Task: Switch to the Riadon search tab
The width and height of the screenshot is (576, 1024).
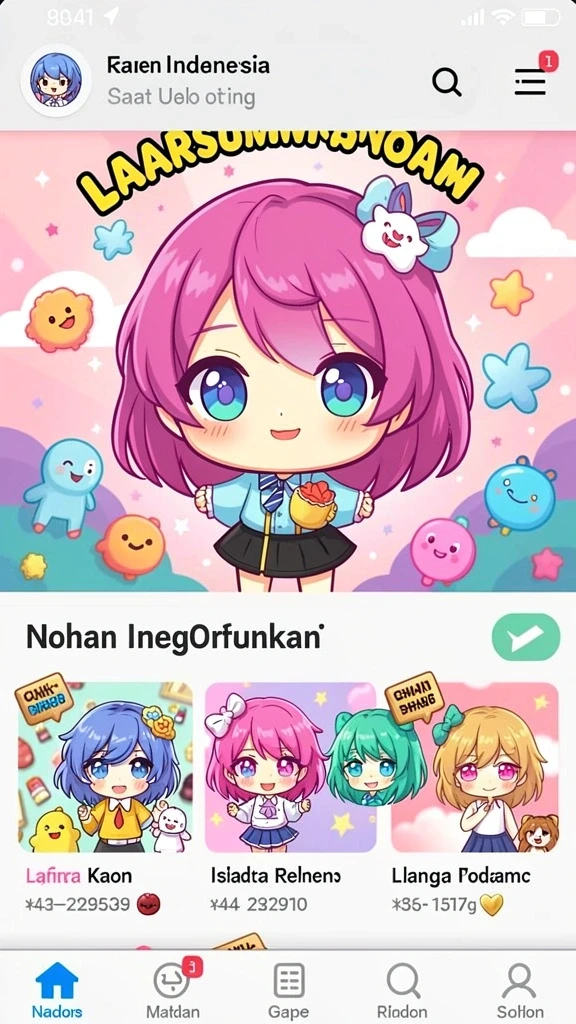Action: click(403, 989)
